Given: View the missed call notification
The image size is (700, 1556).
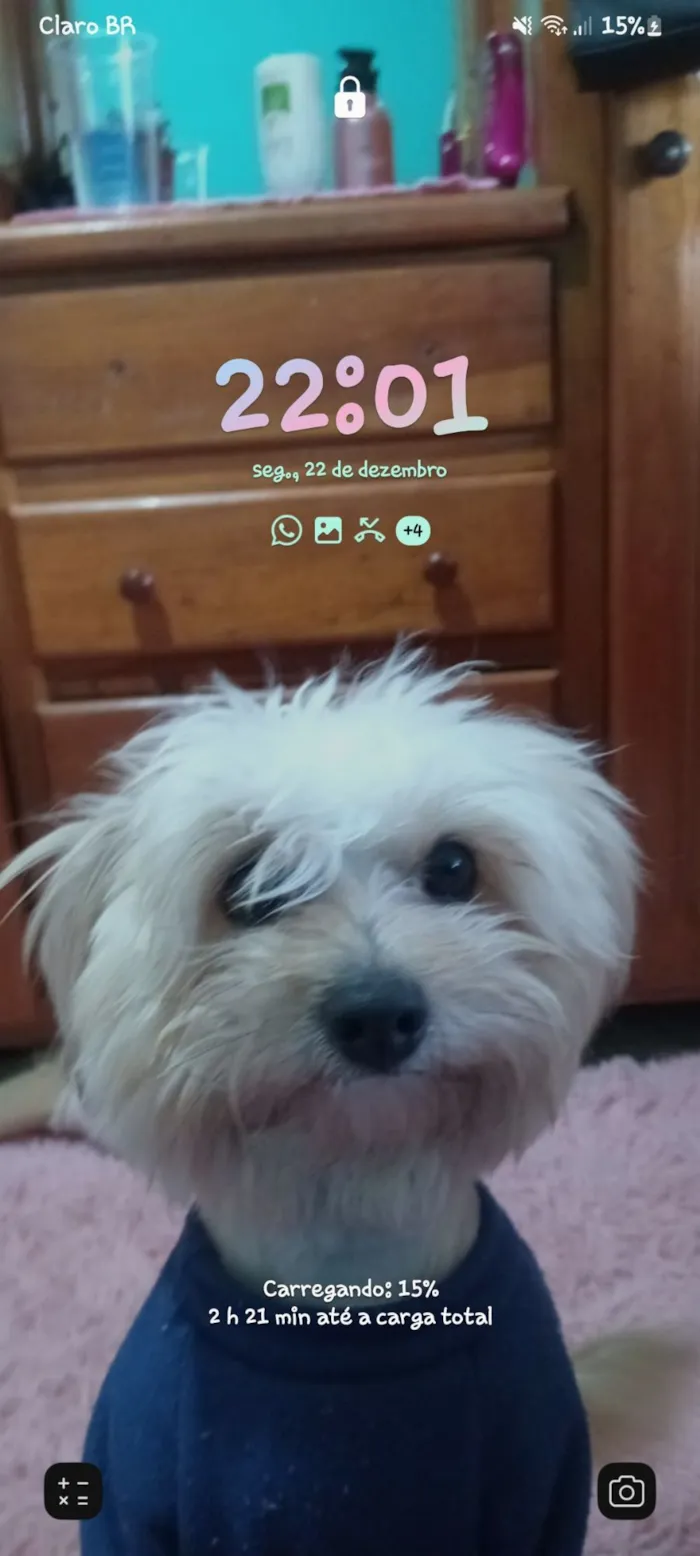Looking at the screenshot, I should [370, 530].
